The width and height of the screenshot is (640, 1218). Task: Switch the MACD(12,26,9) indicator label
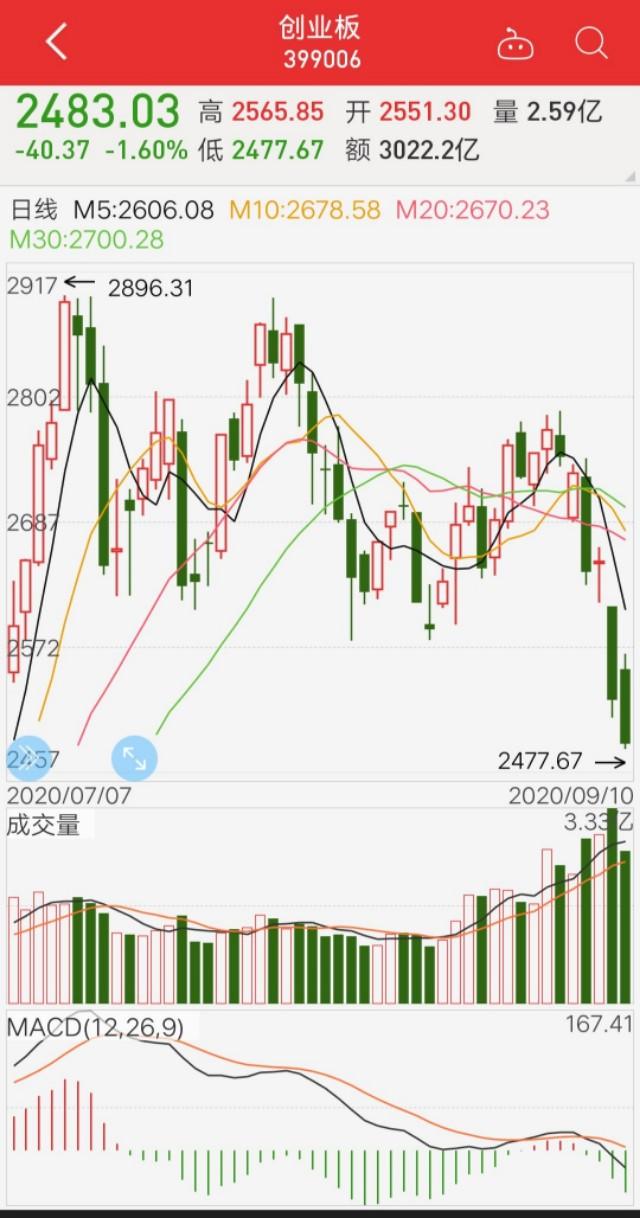click(96, 1026)
